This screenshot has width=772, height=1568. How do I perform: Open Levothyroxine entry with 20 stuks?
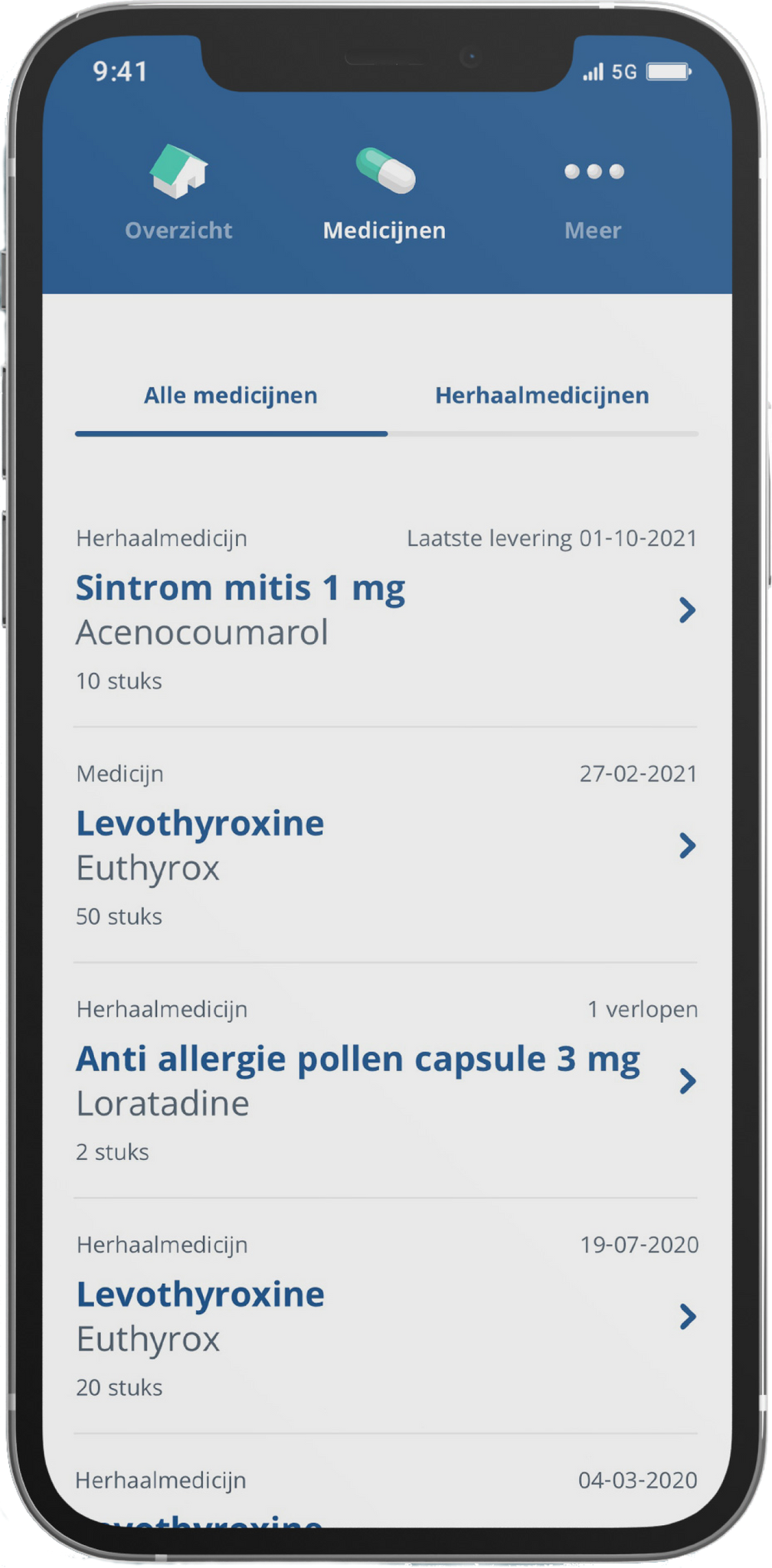[x=386, y=1316]
